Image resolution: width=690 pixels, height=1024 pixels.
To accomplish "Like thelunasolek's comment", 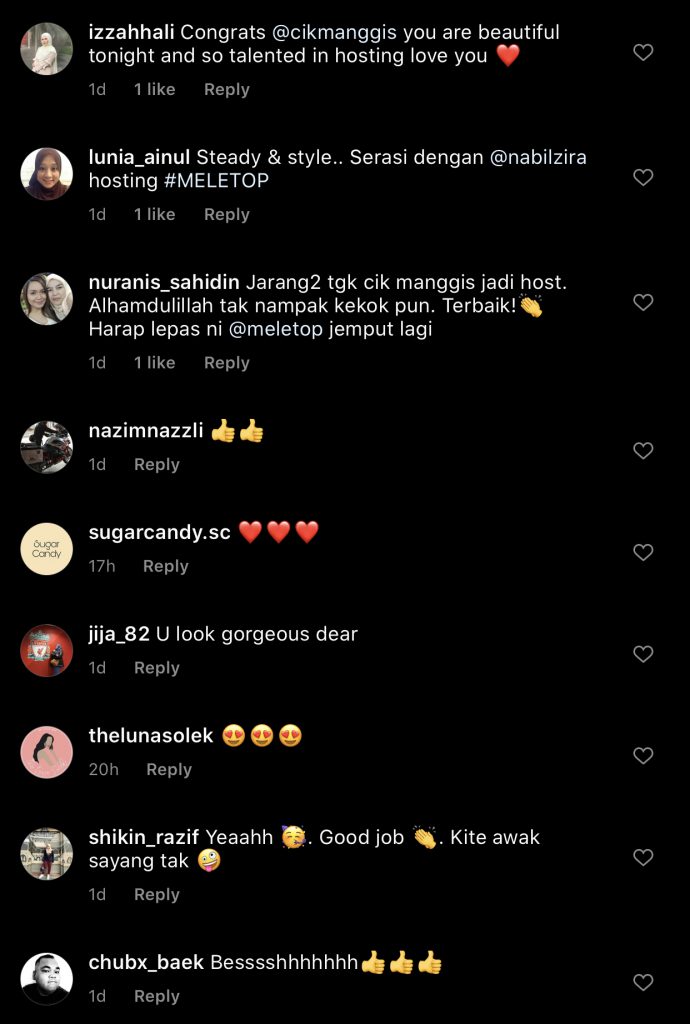I will (644, 755).
